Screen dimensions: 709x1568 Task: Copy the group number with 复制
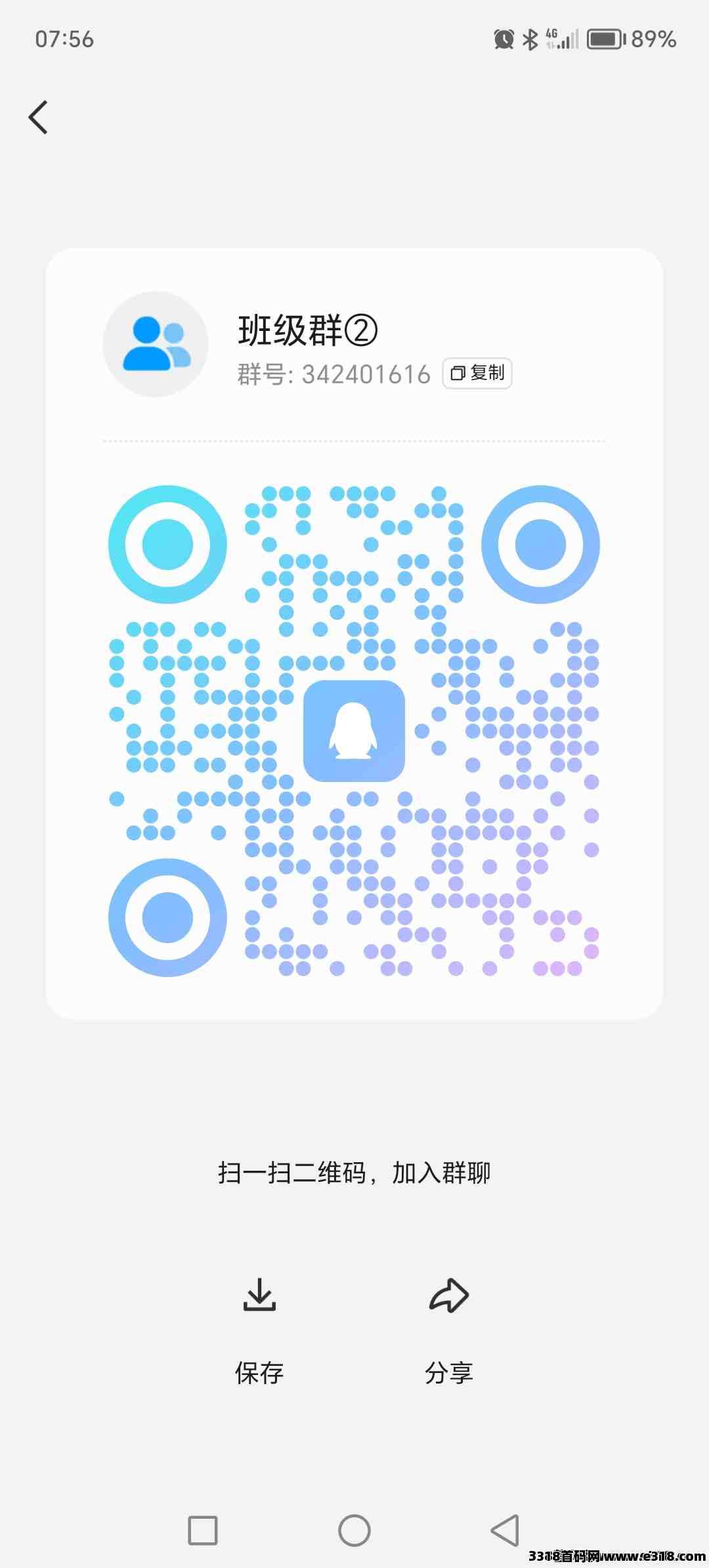click(x=477, y=373)
